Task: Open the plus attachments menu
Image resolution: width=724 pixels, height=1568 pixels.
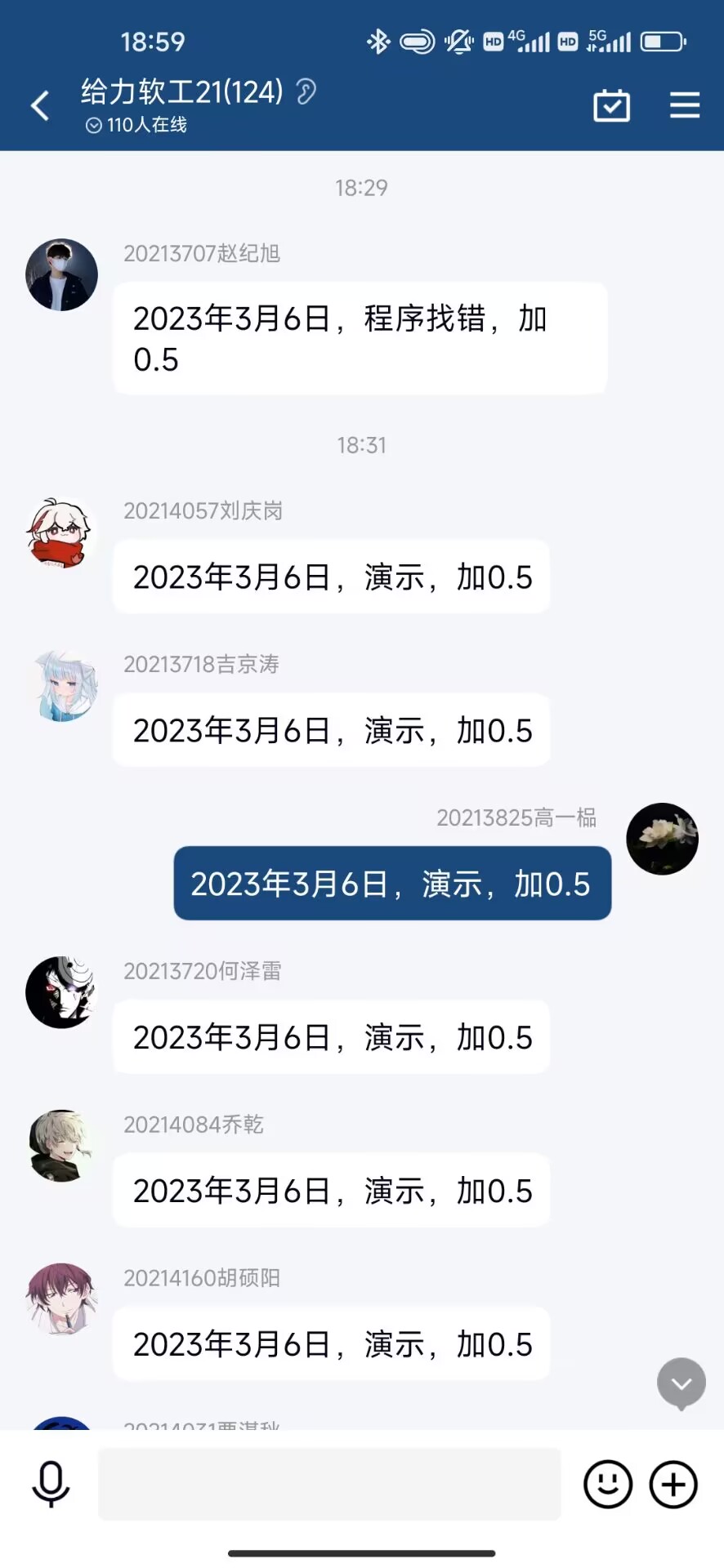Action: click(x=673, y=1484)
